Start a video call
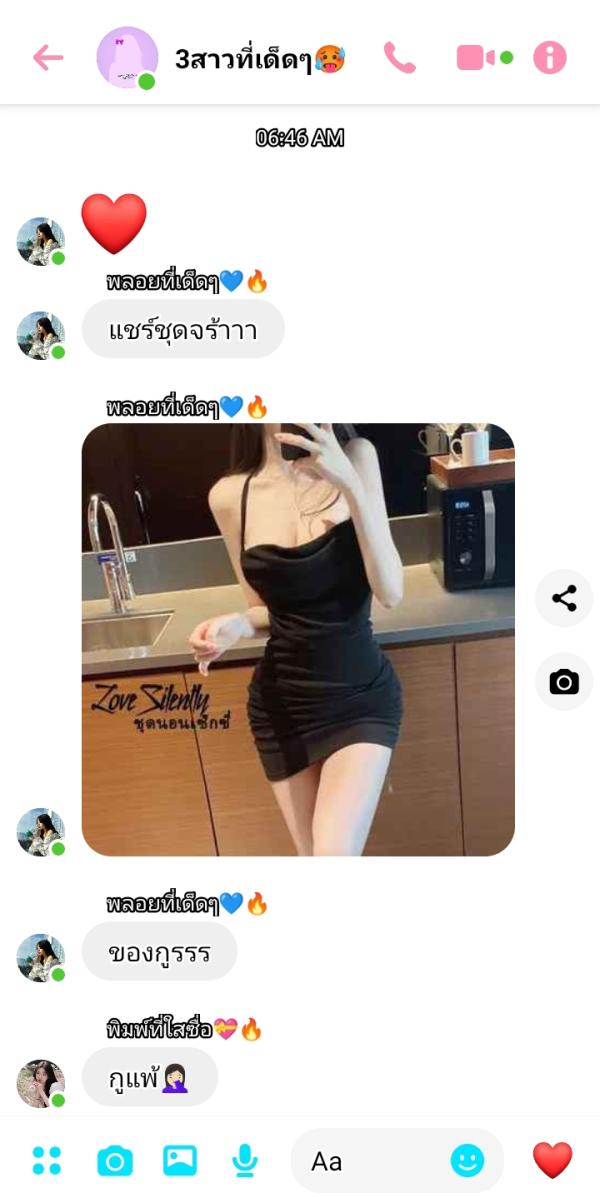Viewport: 600px width, 1198px height. click(x=476, y=58)
